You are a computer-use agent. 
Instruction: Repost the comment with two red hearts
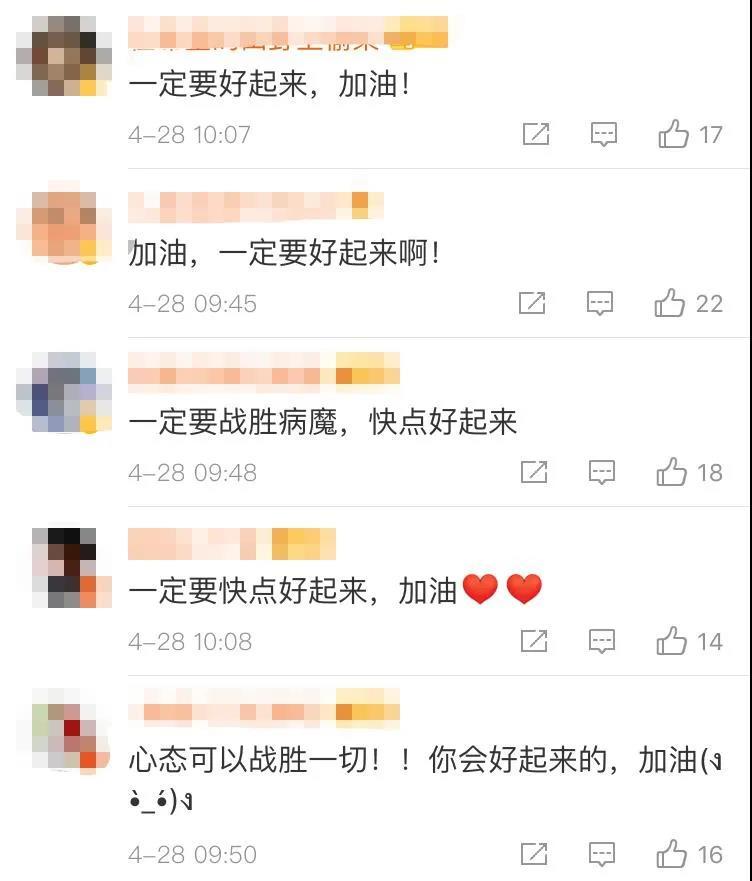[x=534, y=641]
